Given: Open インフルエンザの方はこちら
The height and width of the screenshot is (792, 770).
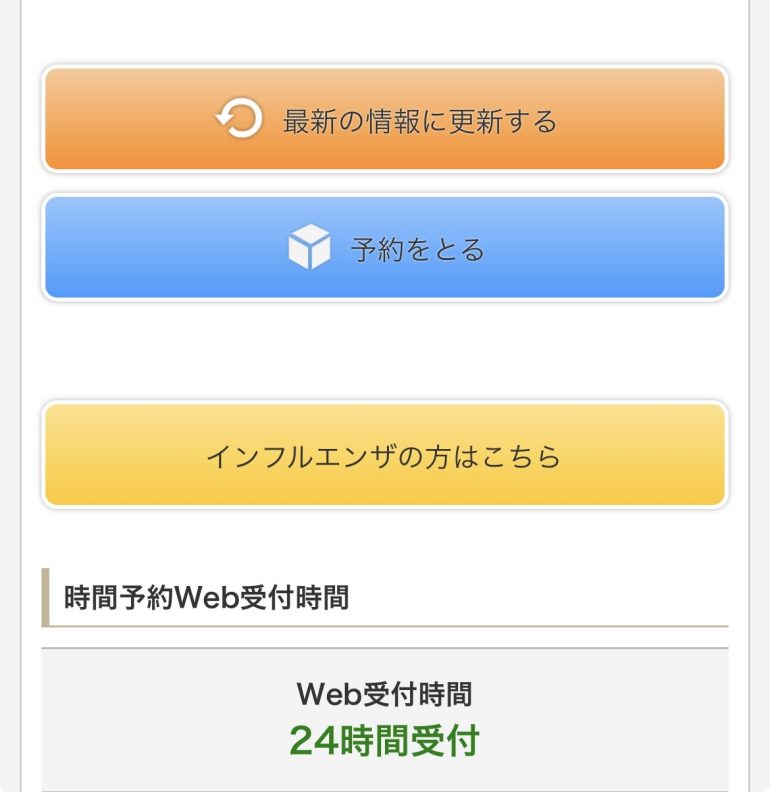Looking at the screenshot, I should tap(385, 456).
